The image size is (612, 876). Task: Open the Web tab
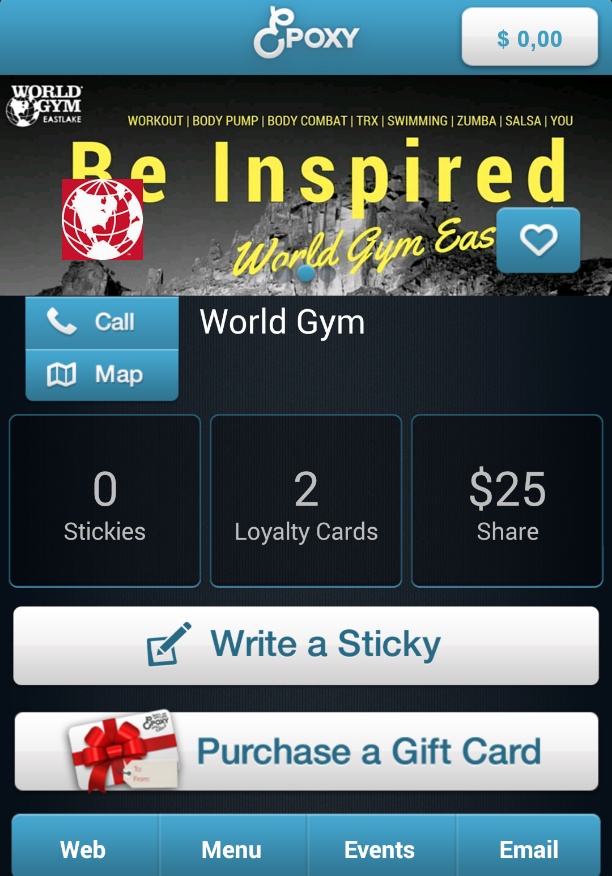[x=84, y=849]
